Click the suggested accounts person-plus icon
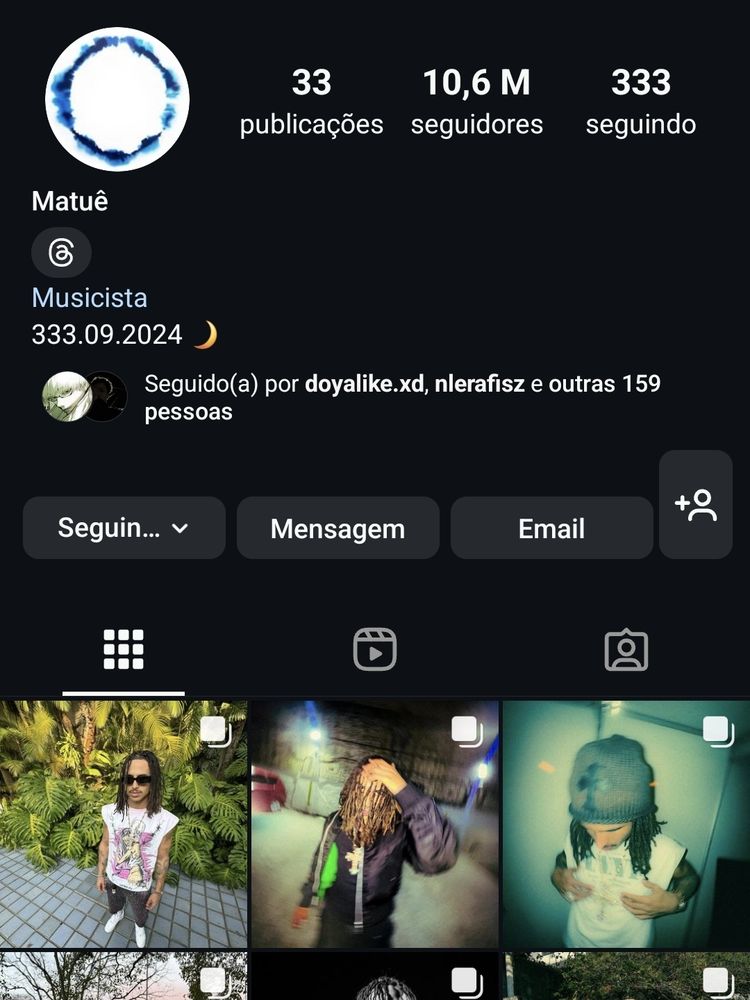 [x=696, y=505]
